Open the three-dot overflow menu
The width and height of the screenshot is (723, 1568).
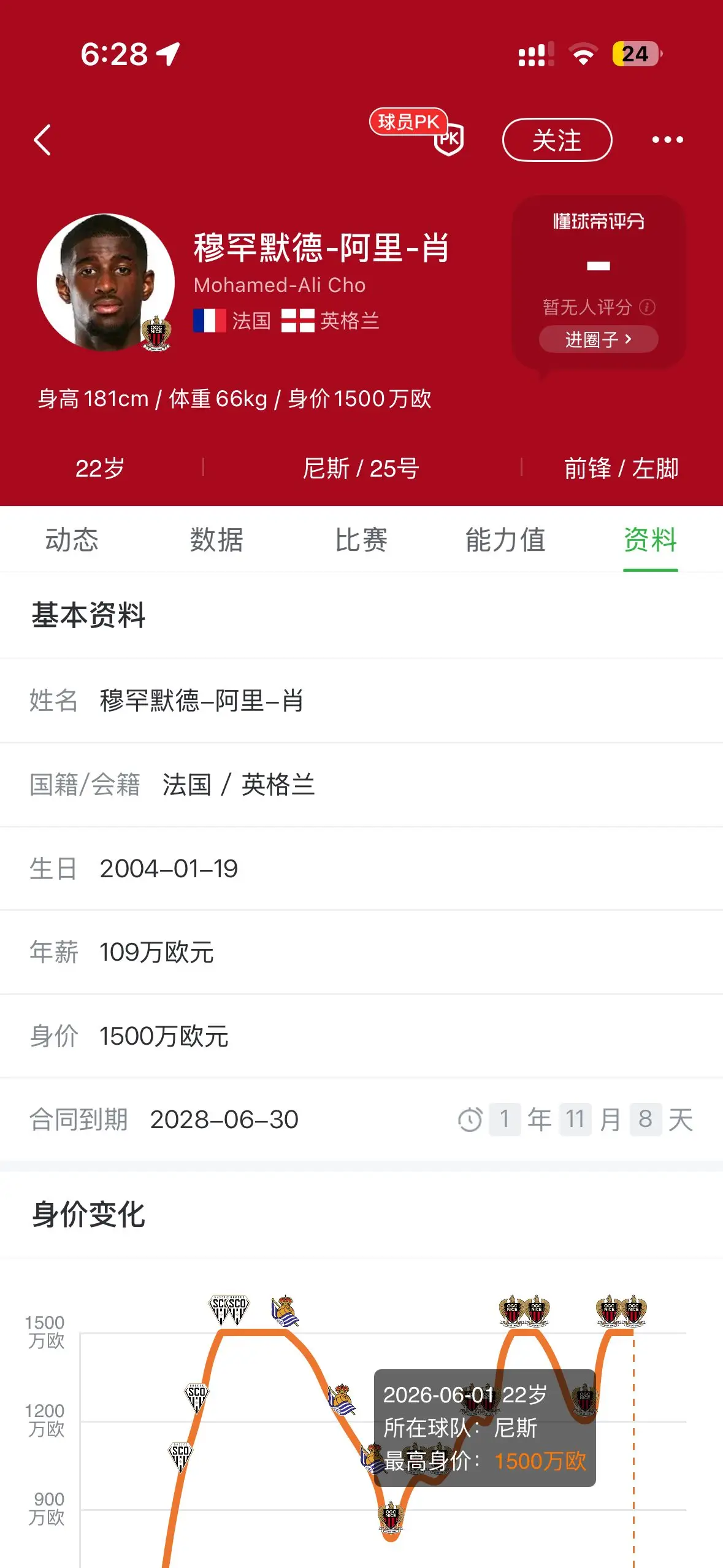click(x=667, y=140)
